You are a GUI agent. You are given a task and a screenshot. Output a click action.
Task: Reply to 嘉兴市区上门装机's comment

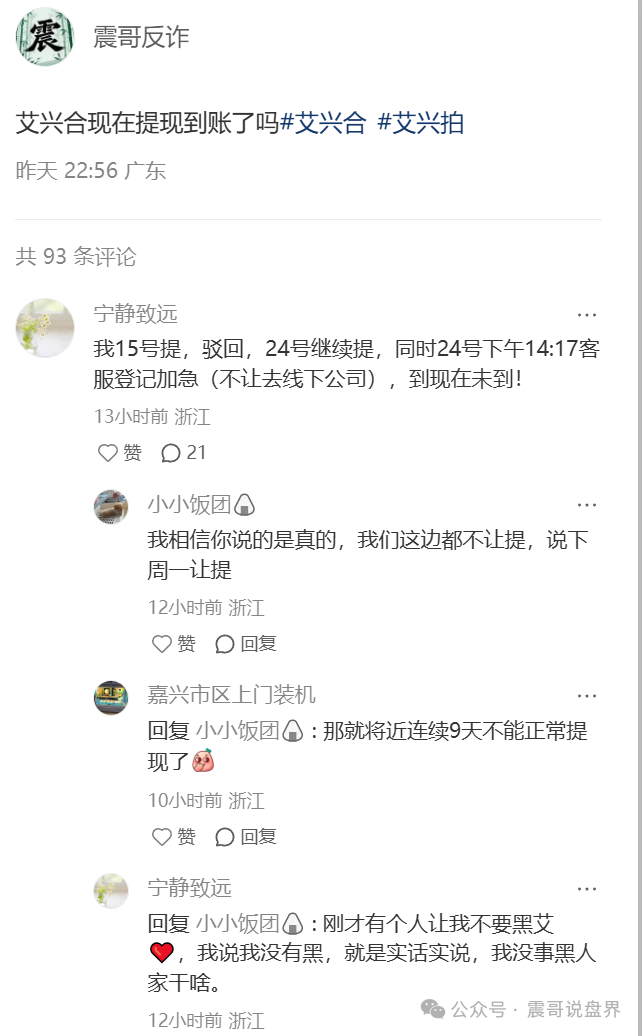point(246,837)
